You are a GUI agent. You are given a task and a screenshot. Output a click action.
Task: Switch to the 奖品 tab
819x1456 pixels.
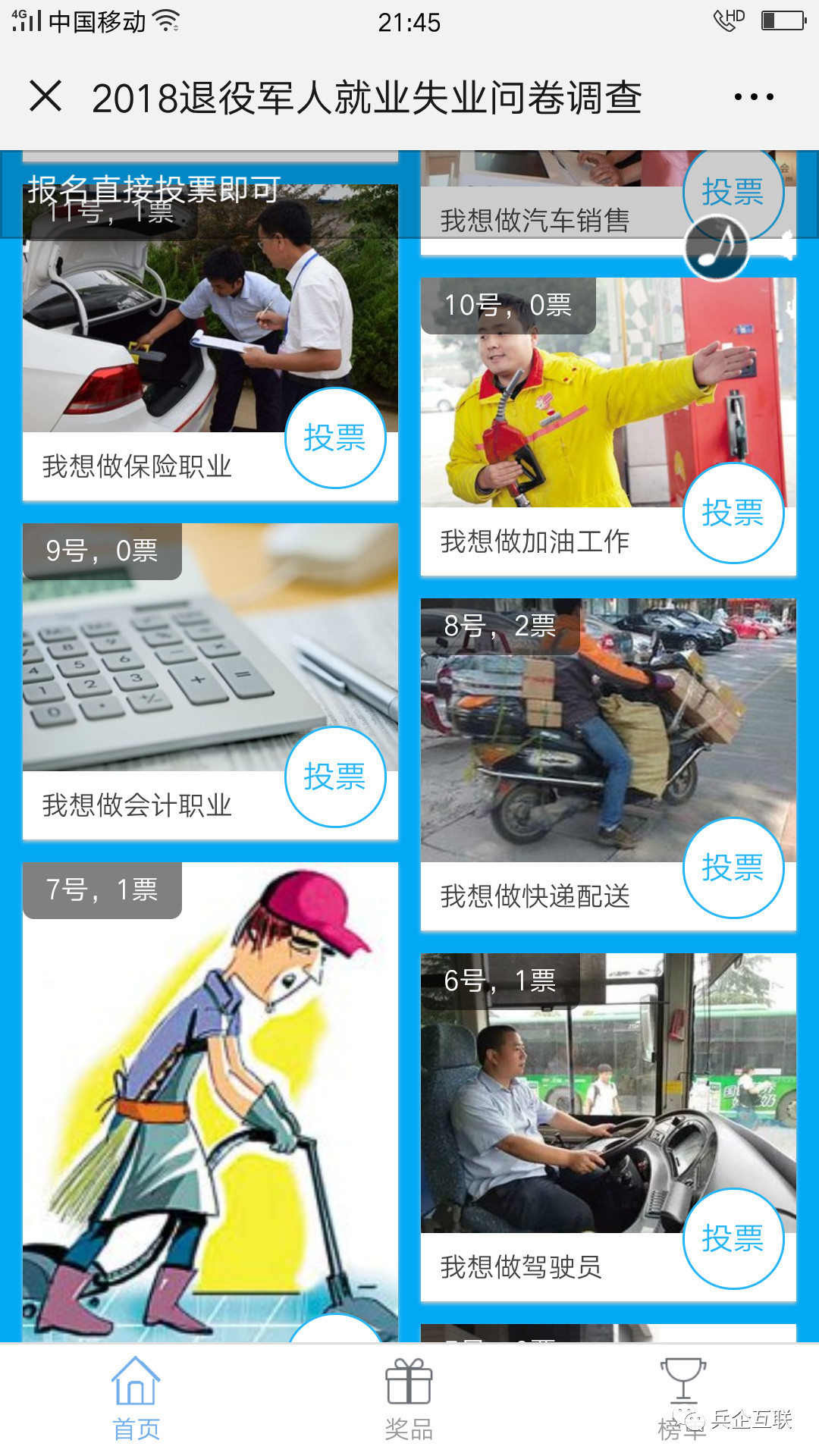[409, 1399]
